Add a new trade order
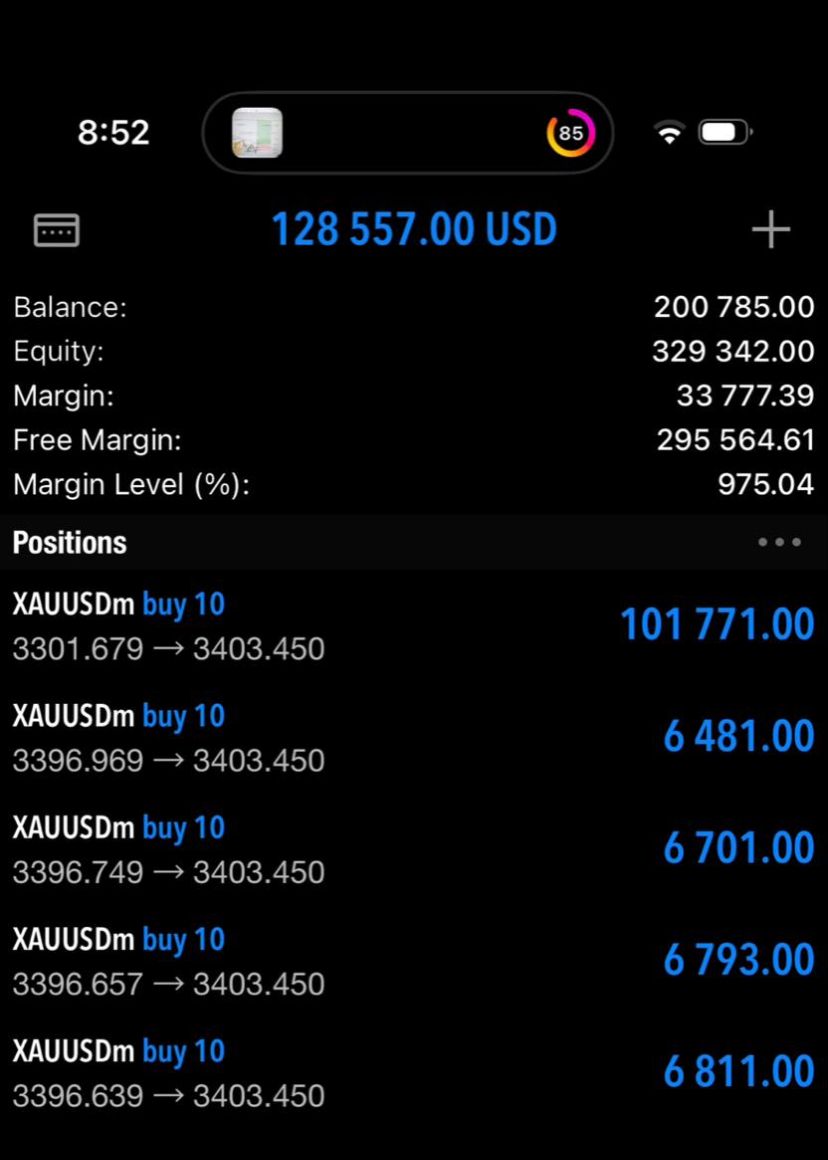Screen dimensions: 828x1160 [x=770, y=230]
